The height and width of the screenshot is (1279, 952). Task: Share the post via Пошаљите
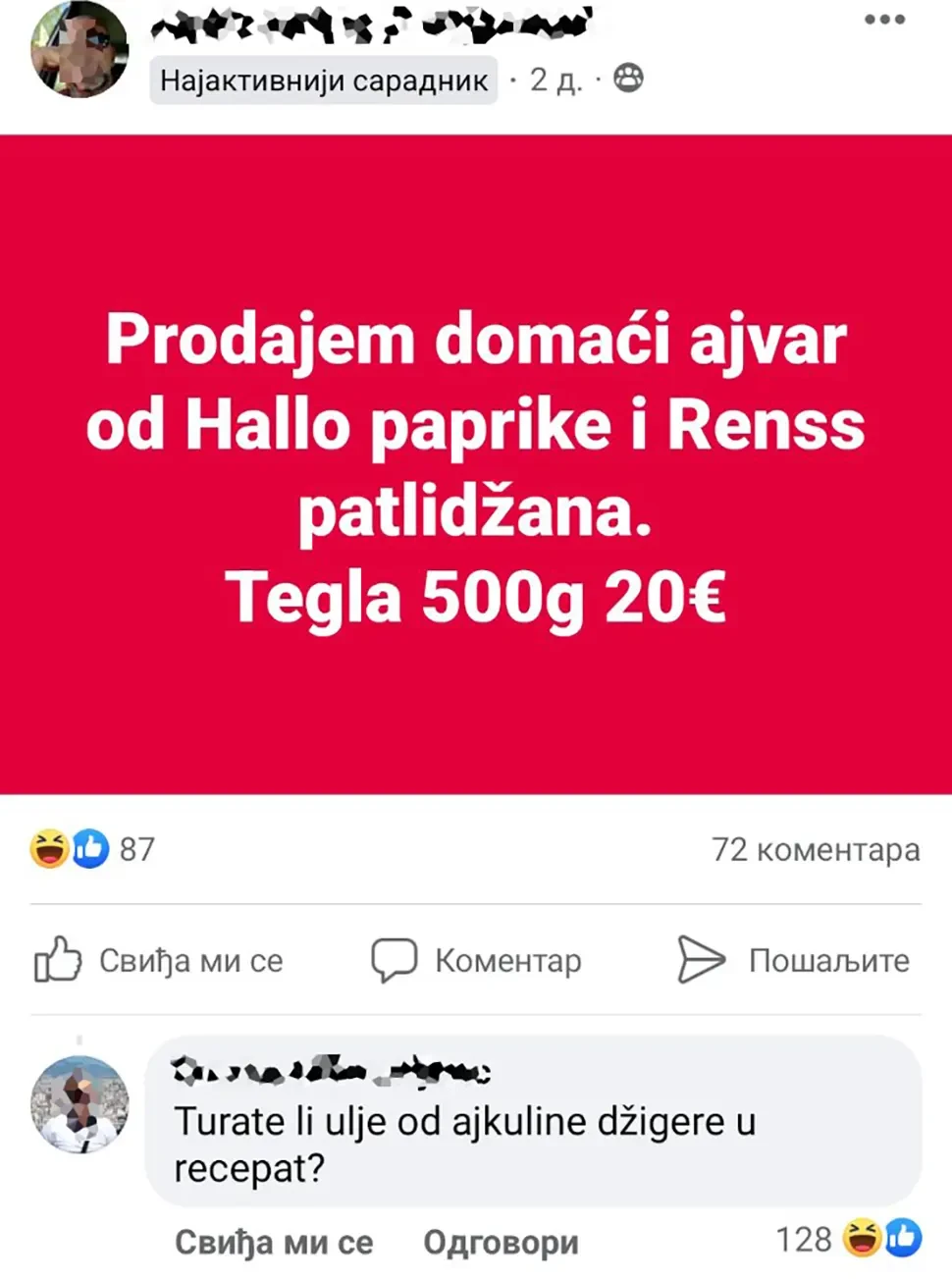click(794, 960)
